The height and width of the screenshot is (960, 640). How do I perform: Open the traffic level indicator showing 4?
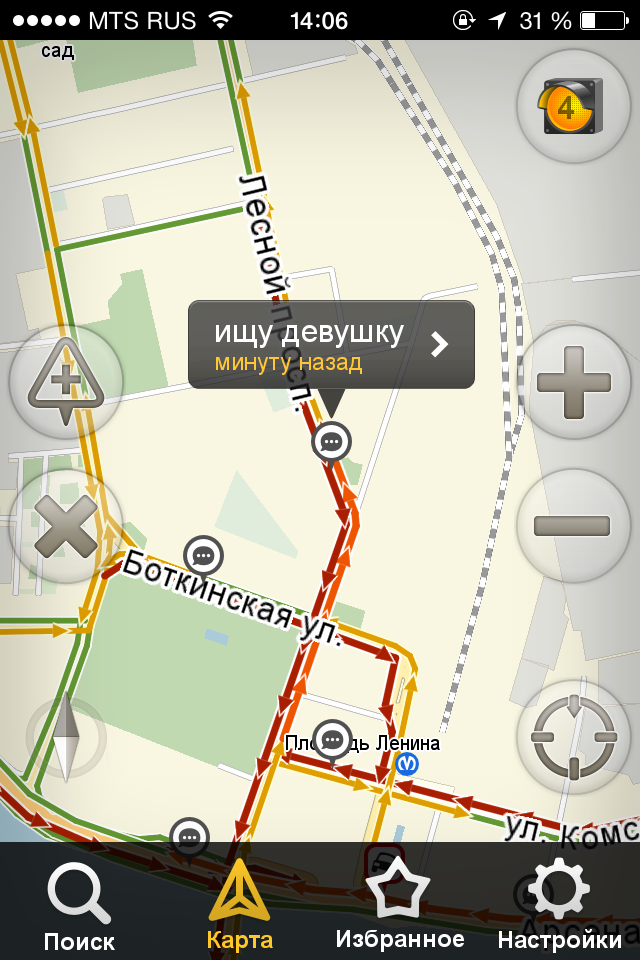coord(573,105)
